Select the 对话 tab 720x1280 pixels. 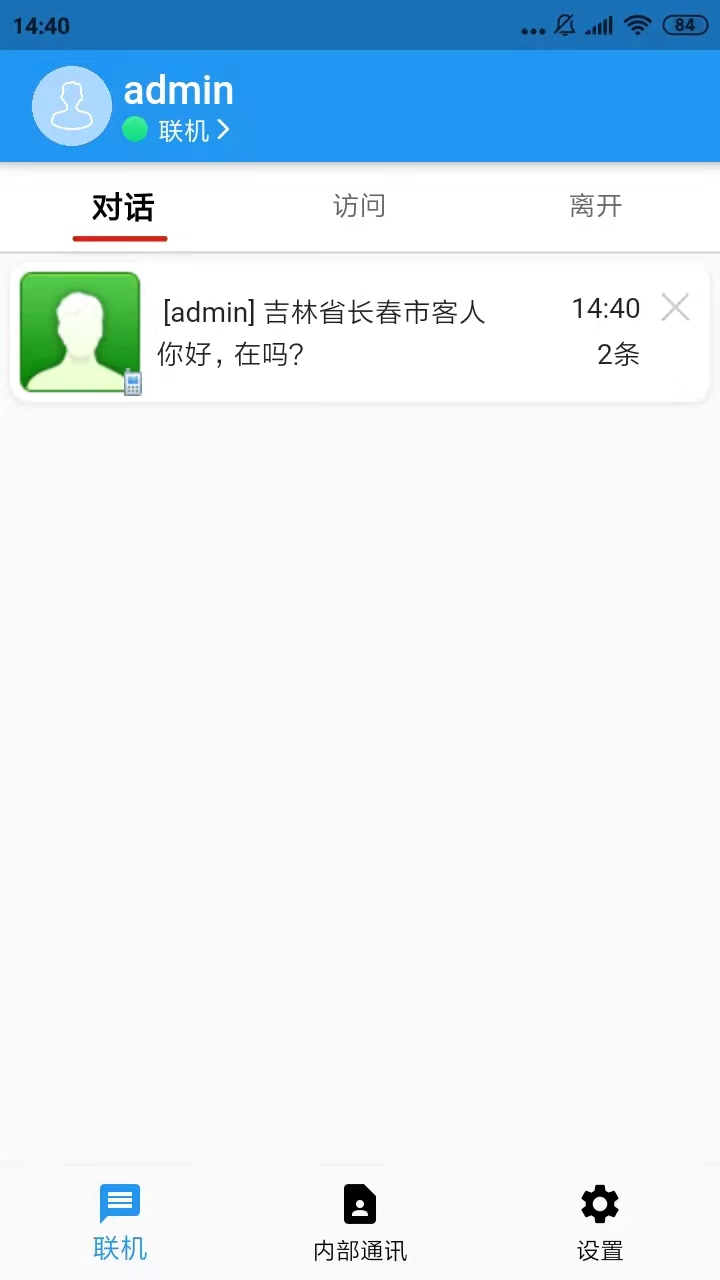(121, 208)
